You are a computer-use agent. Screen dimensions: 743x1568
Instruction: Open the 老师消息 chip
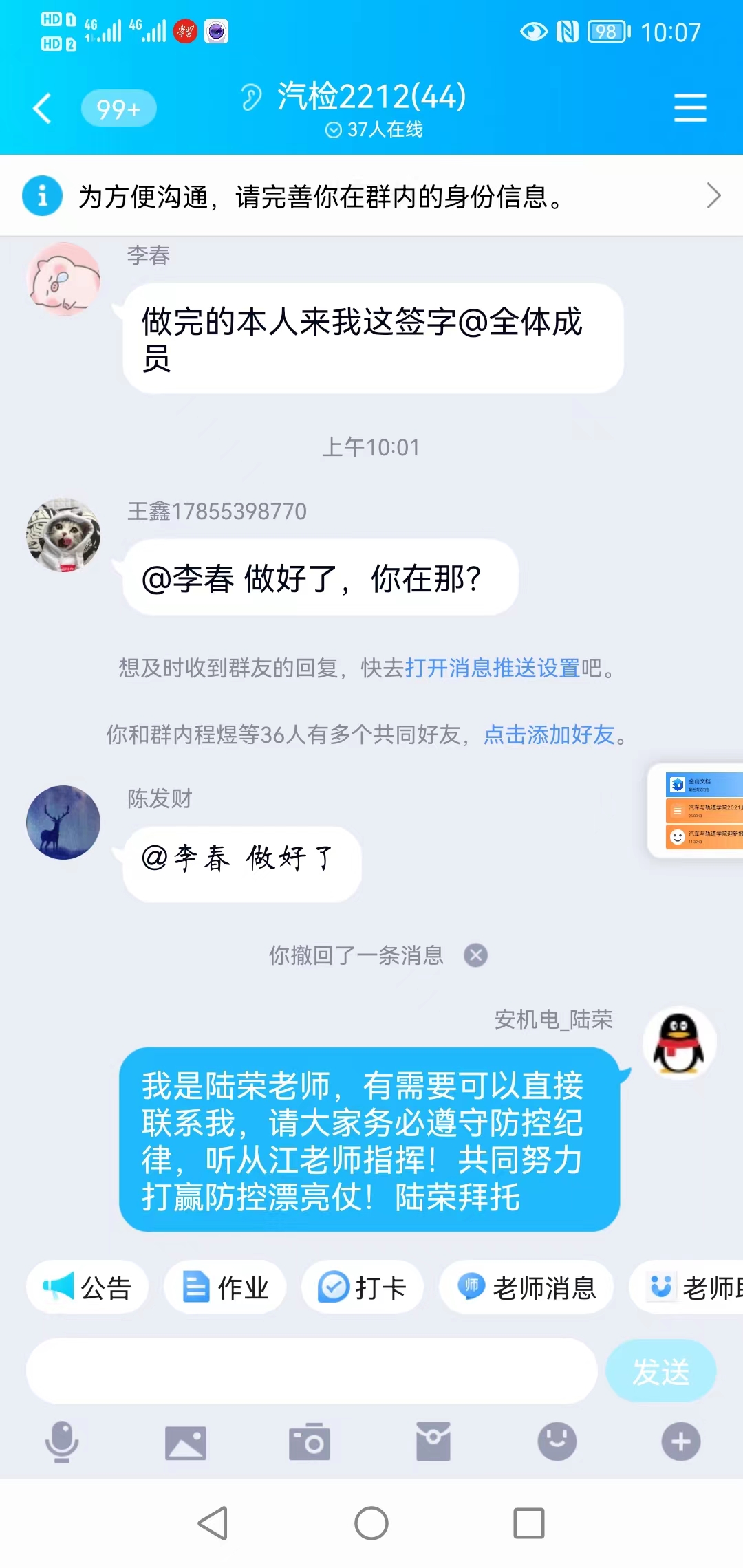tap(527, 1287)
